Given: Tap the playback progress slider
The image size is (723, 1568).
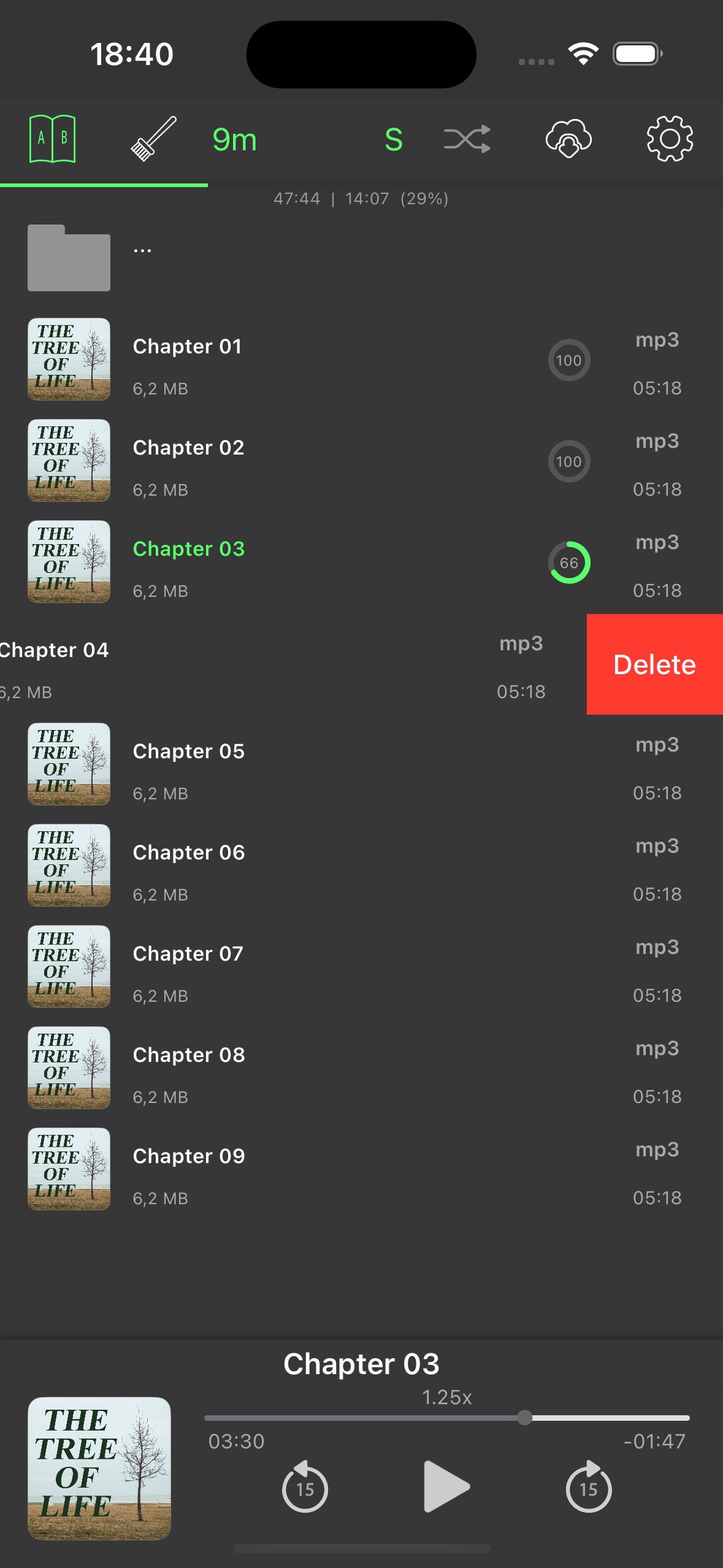Looking at the screenshot, I should click(446, 1418).
